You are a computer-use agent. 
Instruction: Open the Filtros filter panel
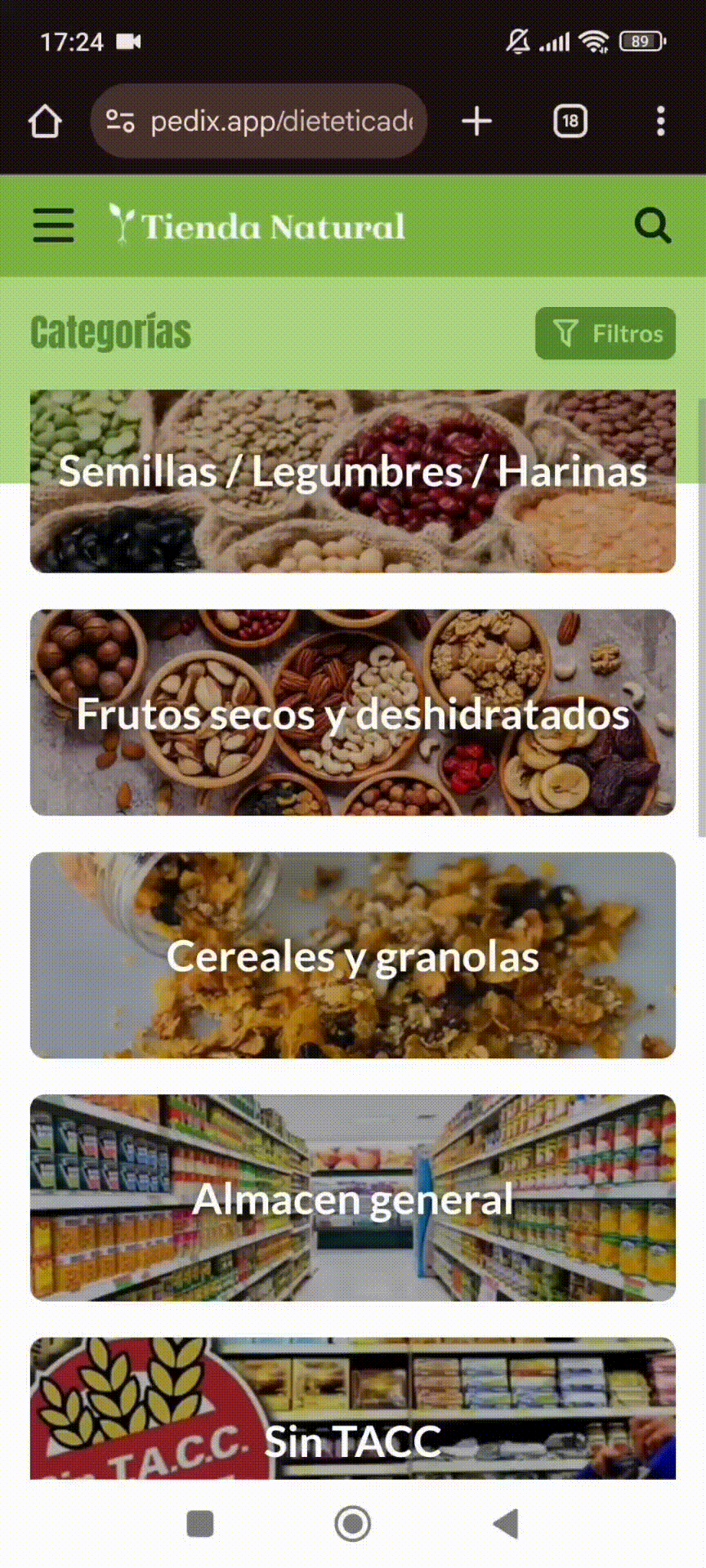[605, 333]
